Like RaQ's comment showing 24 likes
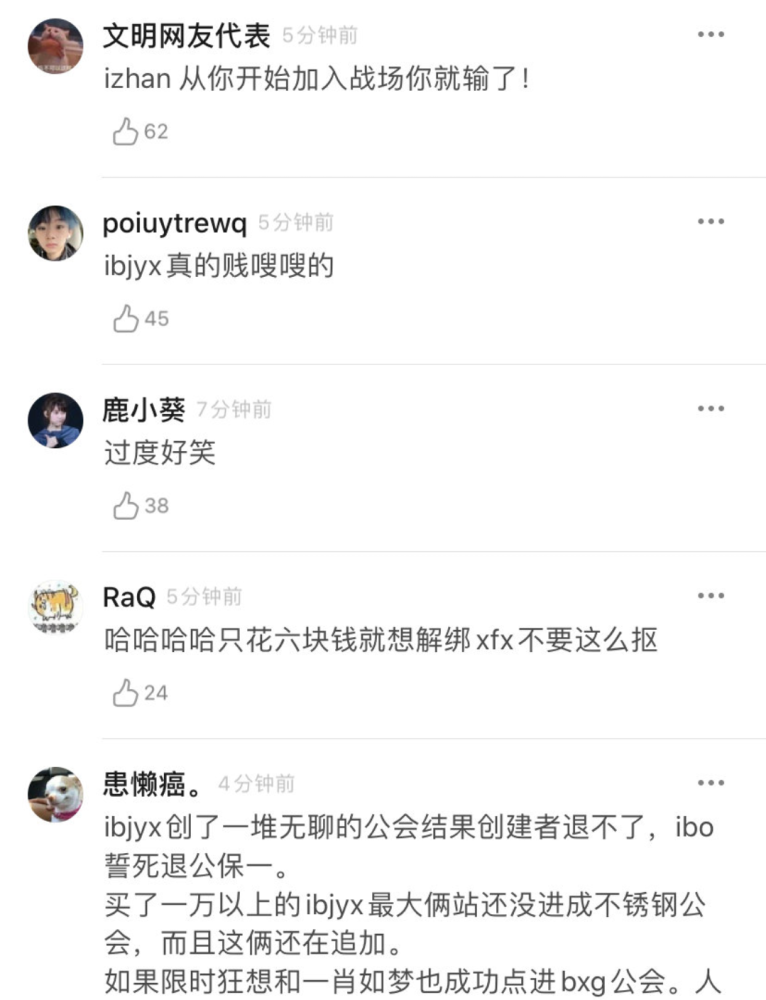Screen dimensions: 766x1000 click(127, 691)
